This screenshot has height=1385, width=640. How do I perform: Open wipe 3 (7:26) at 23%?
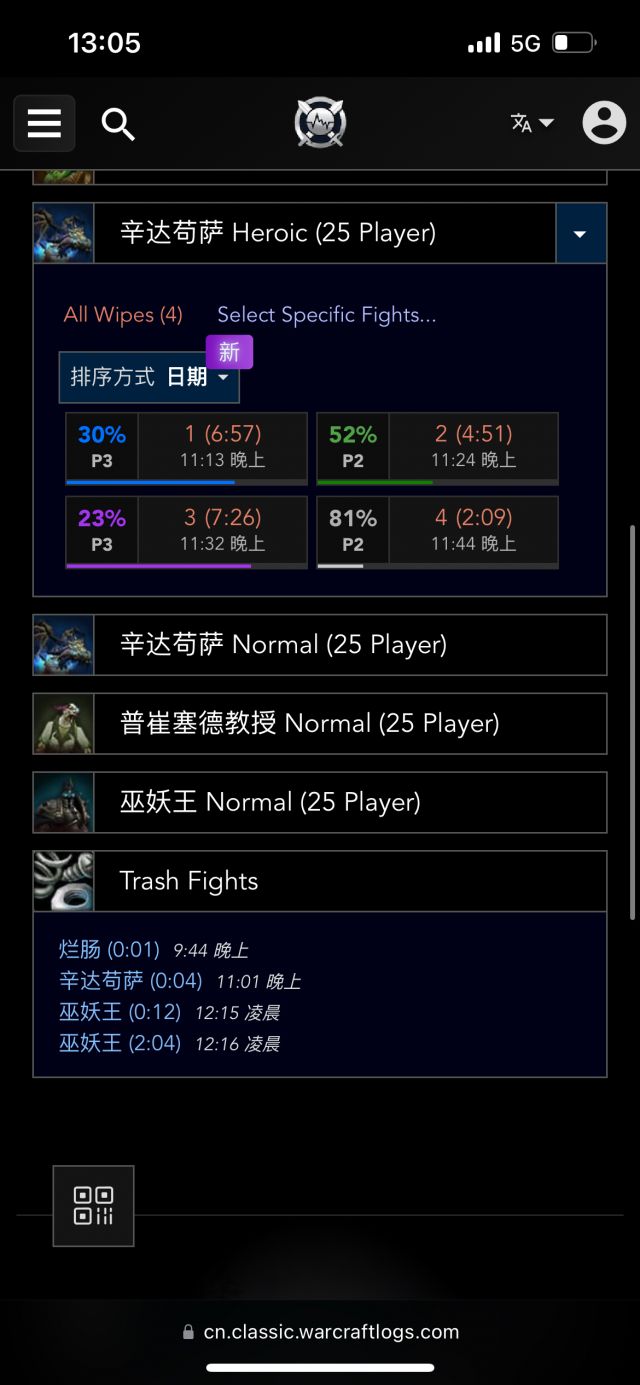pos(187,531)
